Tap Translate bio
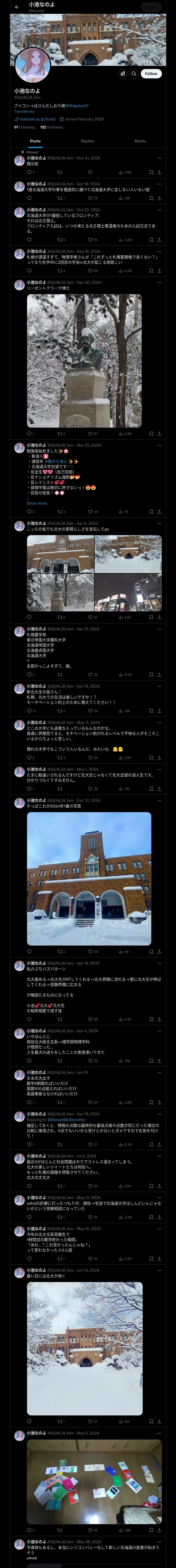Viewport: 176px width, 1568px height. [24, 111]
